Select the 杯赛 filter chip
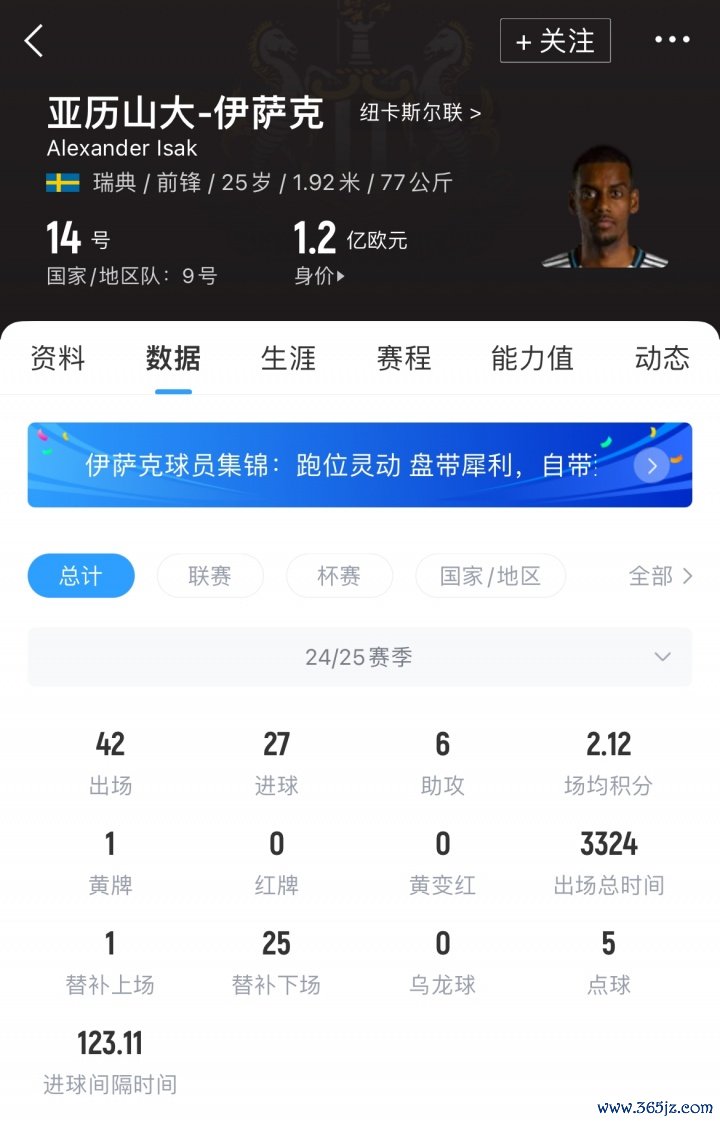The image size is (720, 1123). click(339, 576)
